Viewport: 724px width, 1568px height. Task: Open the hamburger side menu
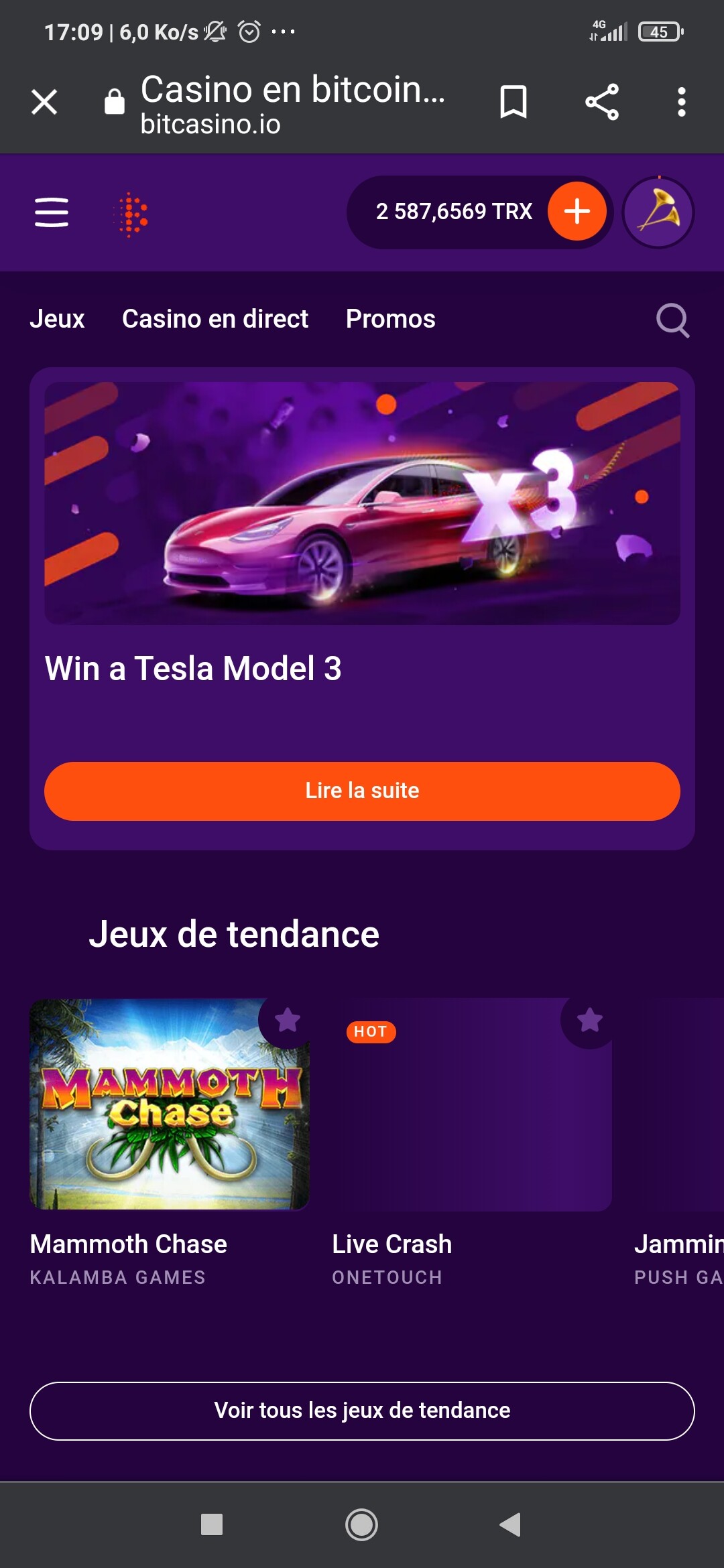[x=52, y=212]
